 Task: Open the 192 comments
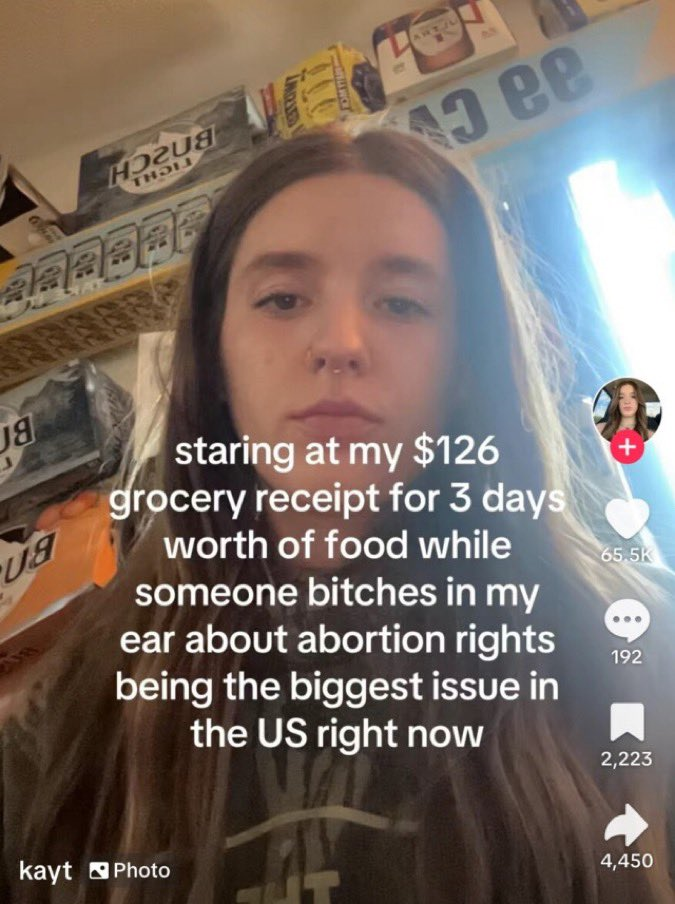627,623
